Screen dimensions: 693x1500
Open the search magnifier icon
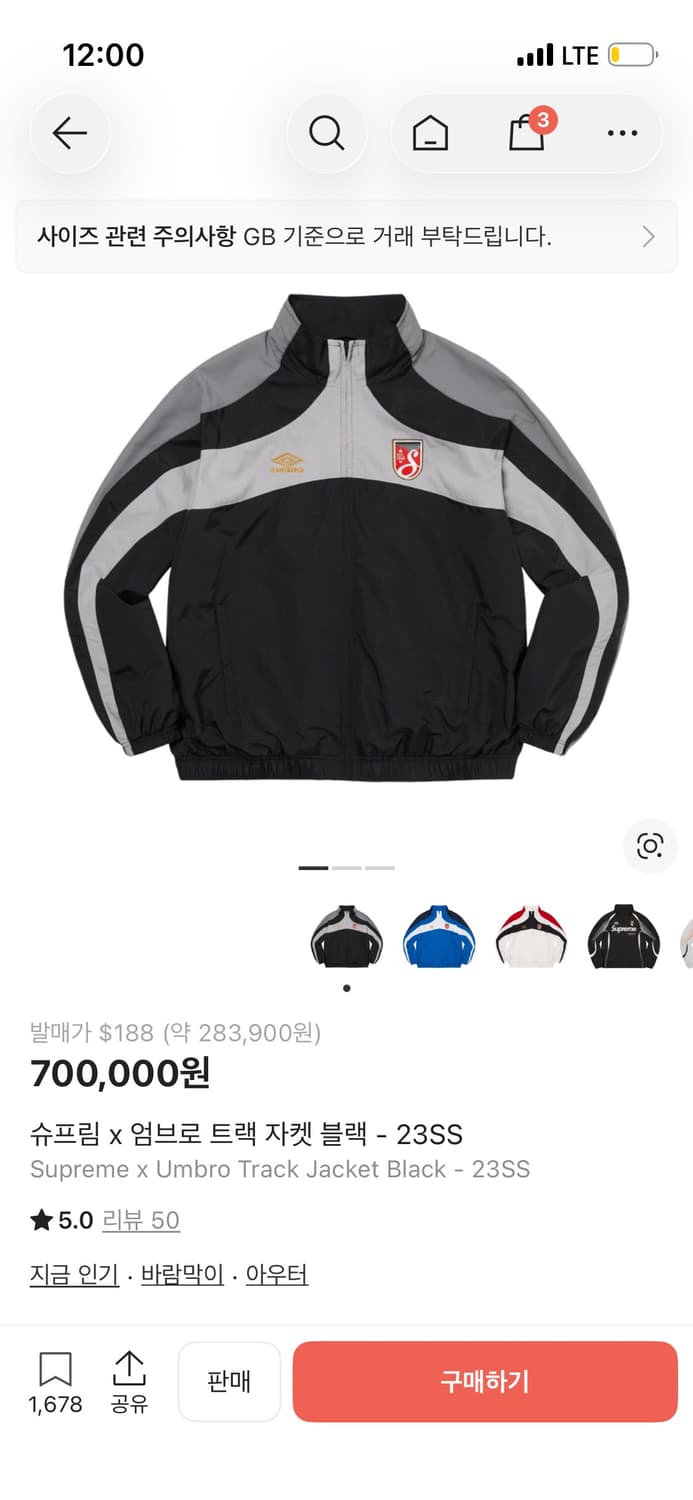pos(326,133)
